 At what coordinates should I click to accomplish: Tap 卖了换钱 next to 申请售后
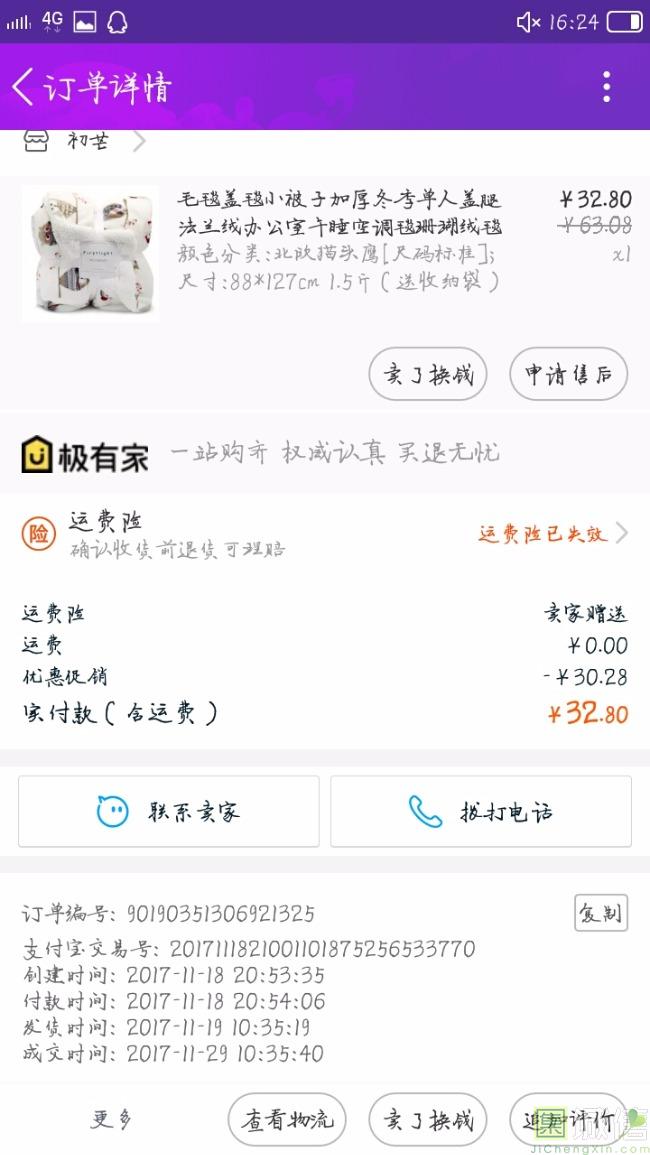pos(428,375)
